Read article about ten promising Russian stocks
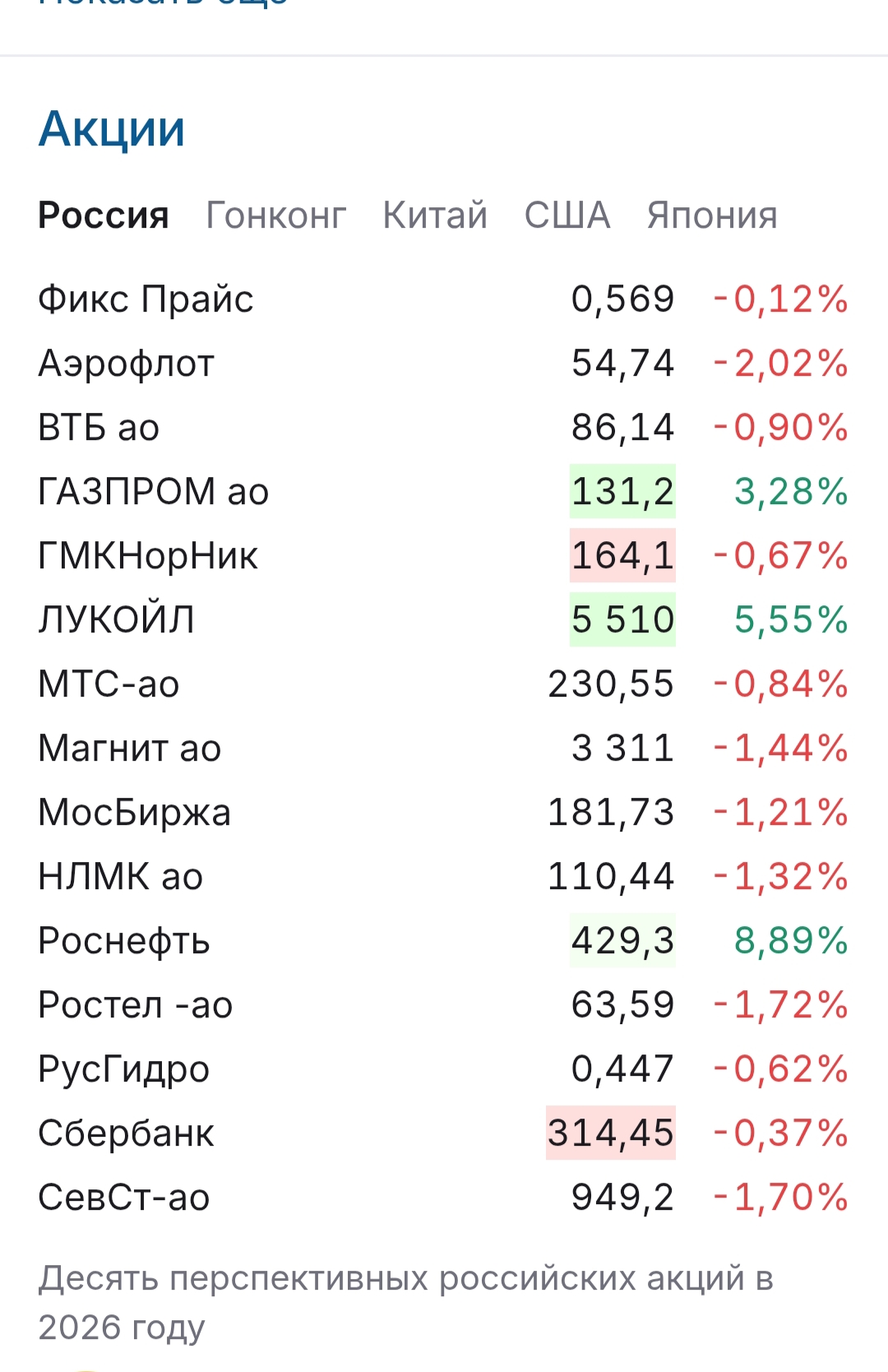 [x=406, y=1302]
